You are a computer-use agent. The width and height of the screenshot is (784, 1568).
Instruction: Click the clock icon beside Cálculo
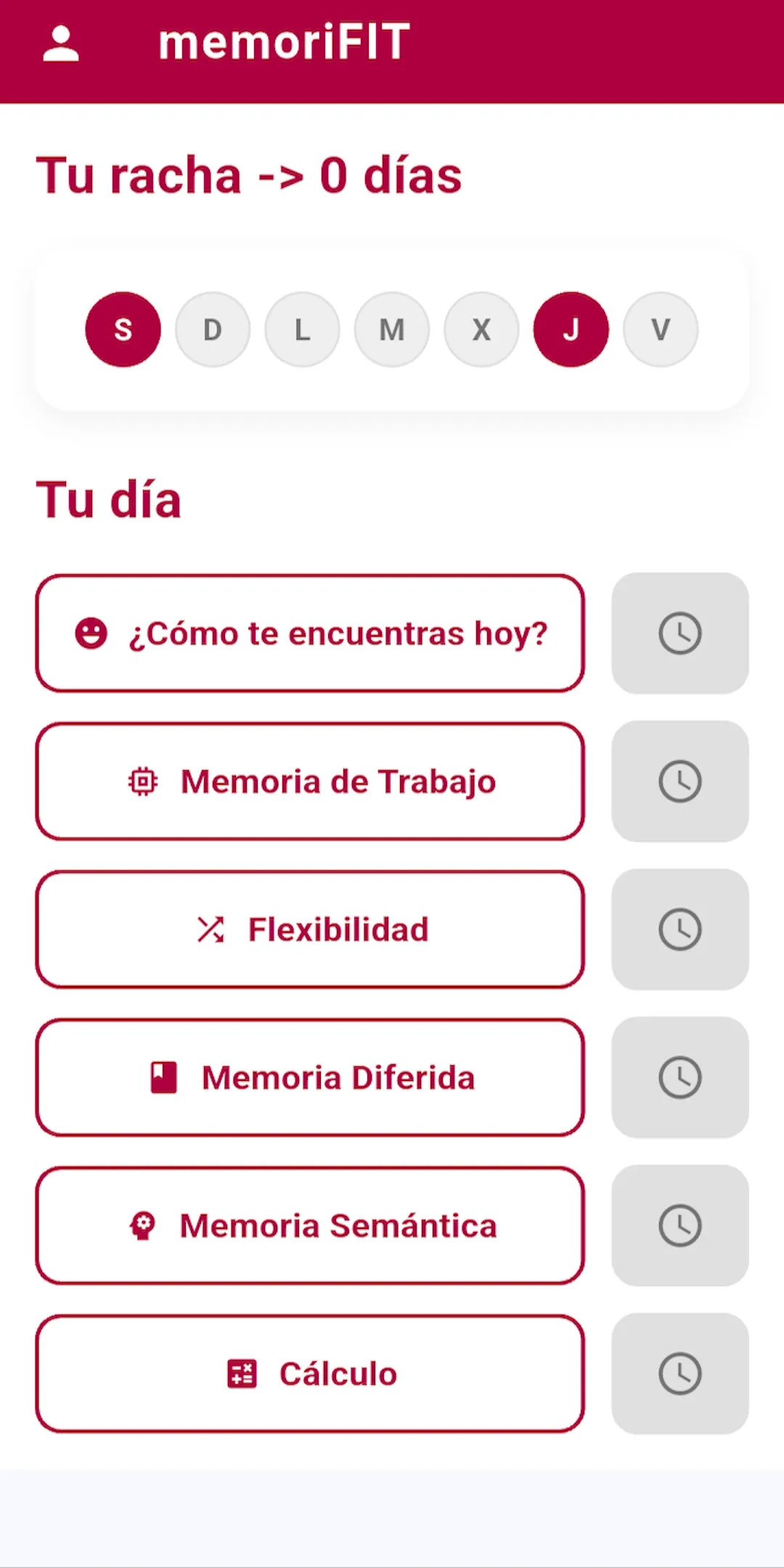click(679, 1373)
